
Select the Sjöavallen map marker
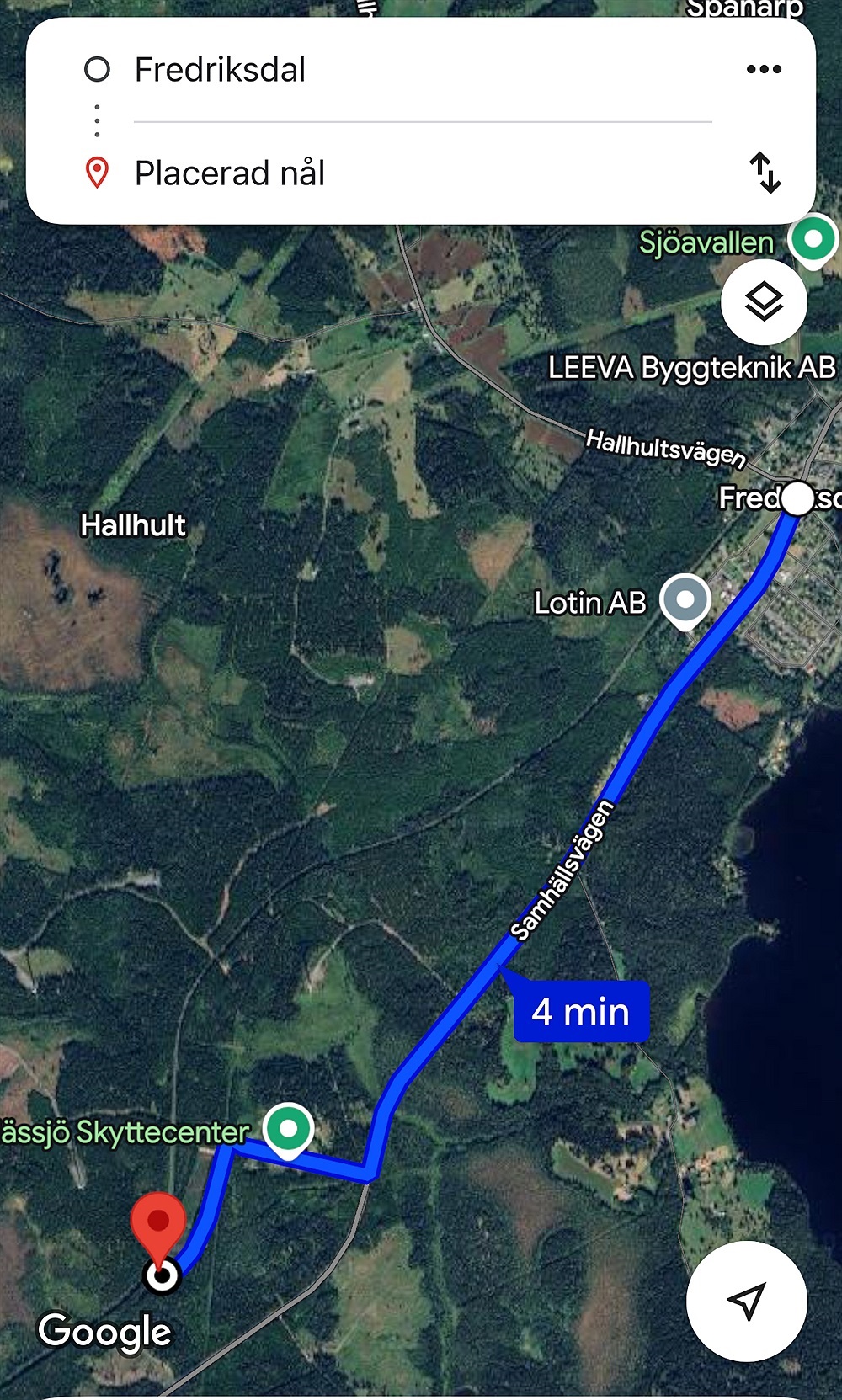pos(813,240)
